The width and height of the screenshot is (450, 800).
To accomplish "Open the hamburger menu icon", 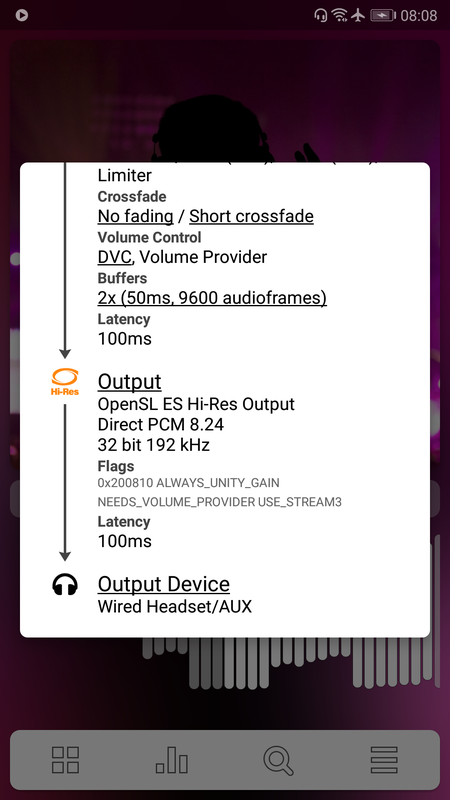I will coord(384,760).
